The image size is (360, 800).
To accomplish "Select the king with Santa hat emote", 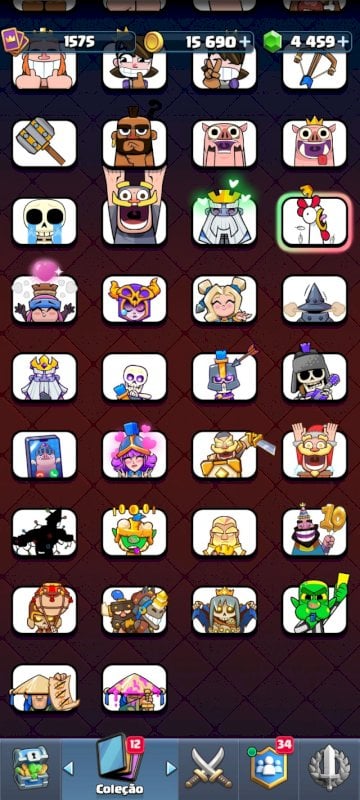I will point(315,452).
